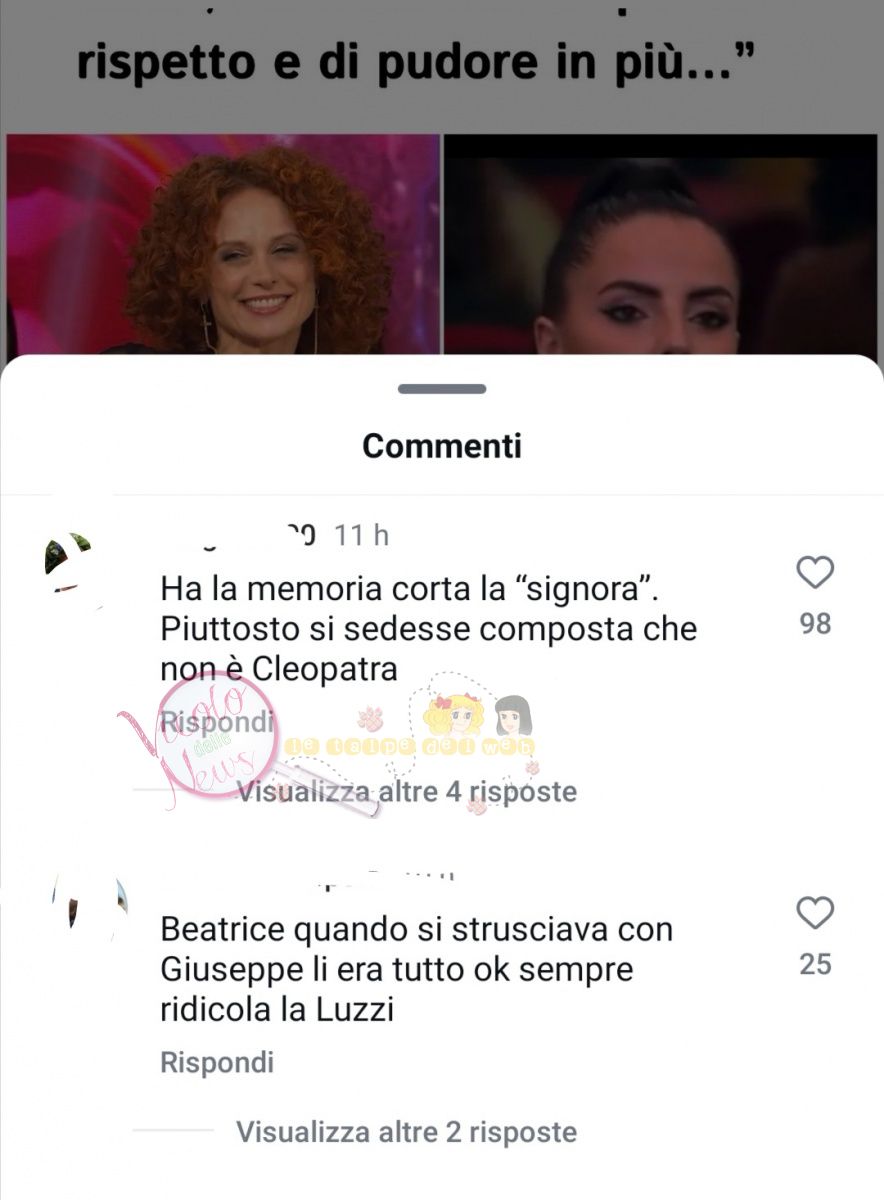This screenshot has height=1200, width=884.
Task: Expand "Visualizza altre 4 risposte"
Action: (406, 792)
